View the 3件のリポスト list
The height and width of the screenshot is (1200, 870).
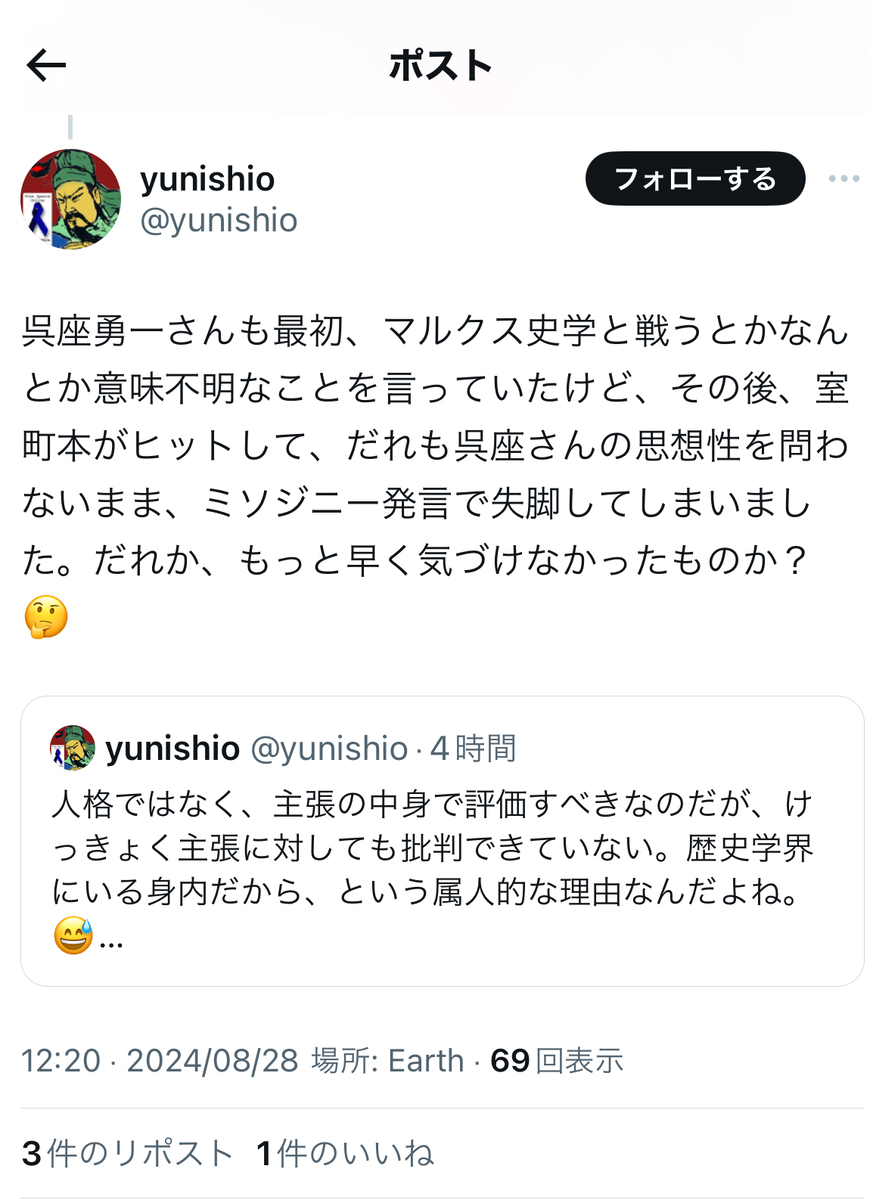point(127,1154)
